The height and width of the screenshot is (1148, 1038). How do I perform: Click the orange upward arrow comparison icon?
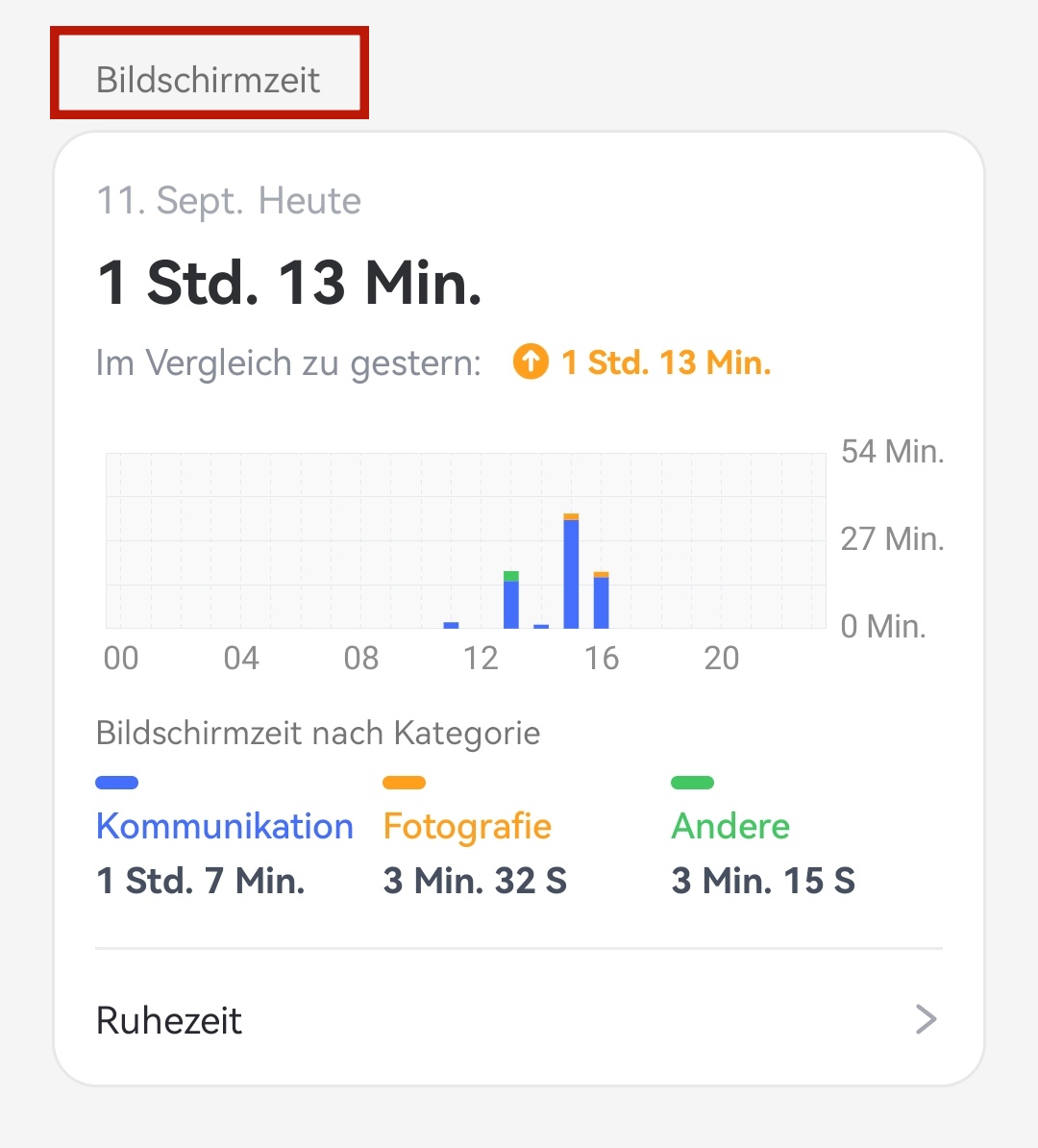[530, 362]
